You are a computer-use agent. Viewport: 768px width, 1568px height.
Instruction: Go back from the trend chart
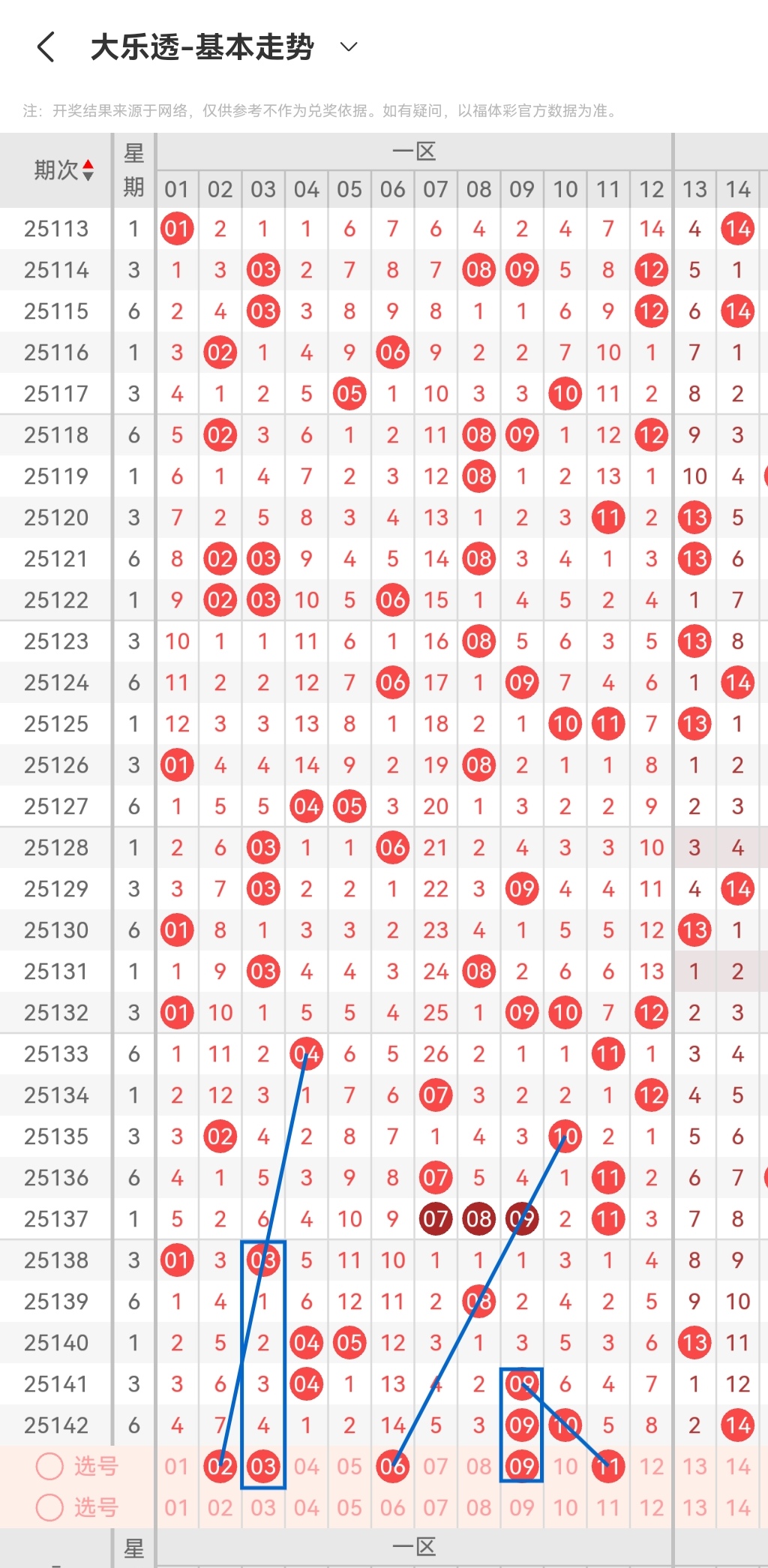(x=46, y=47)
